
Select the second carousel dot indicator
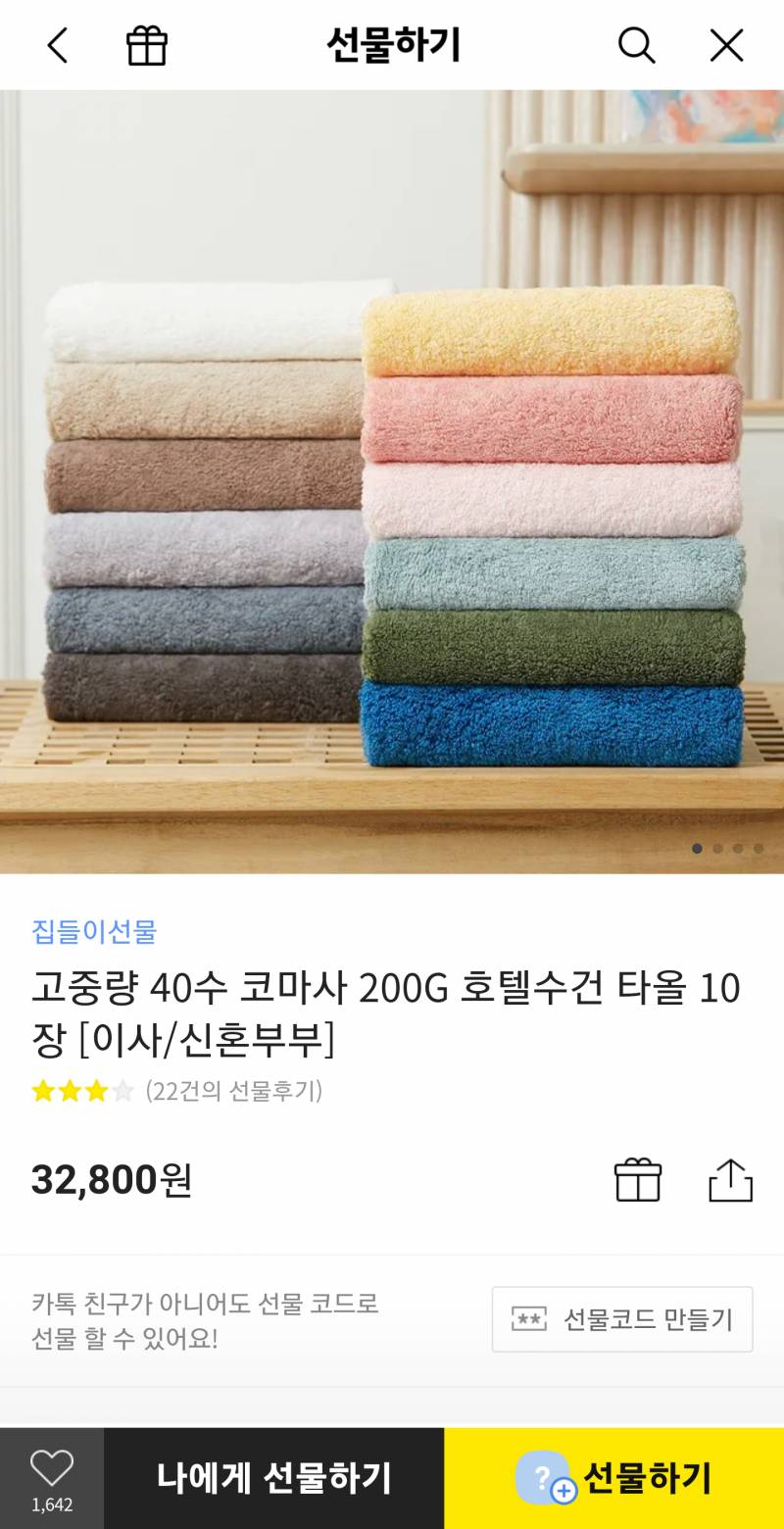[x=717, y=847]
